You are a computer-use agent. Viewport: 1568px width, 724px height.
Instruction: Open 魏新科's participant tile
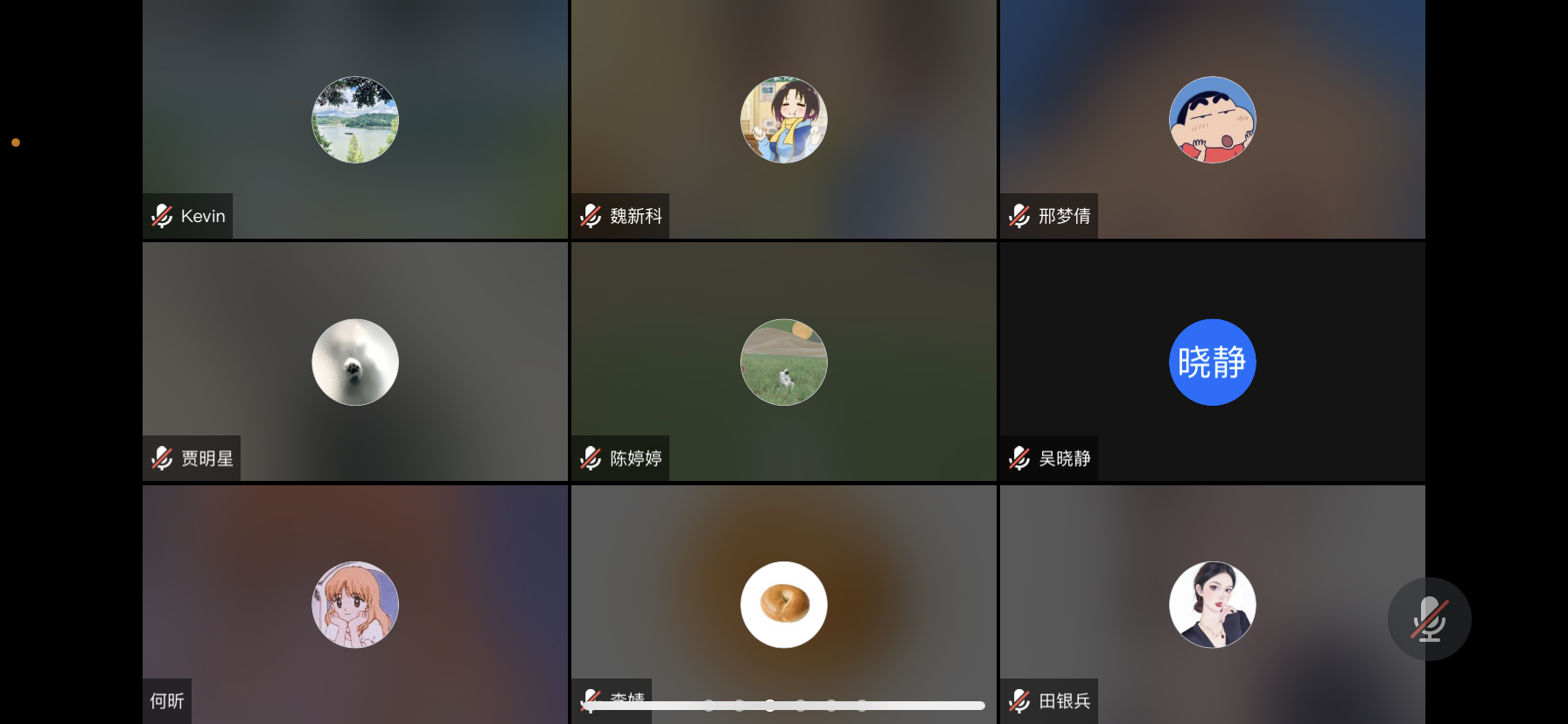click(x=783, y=120)
